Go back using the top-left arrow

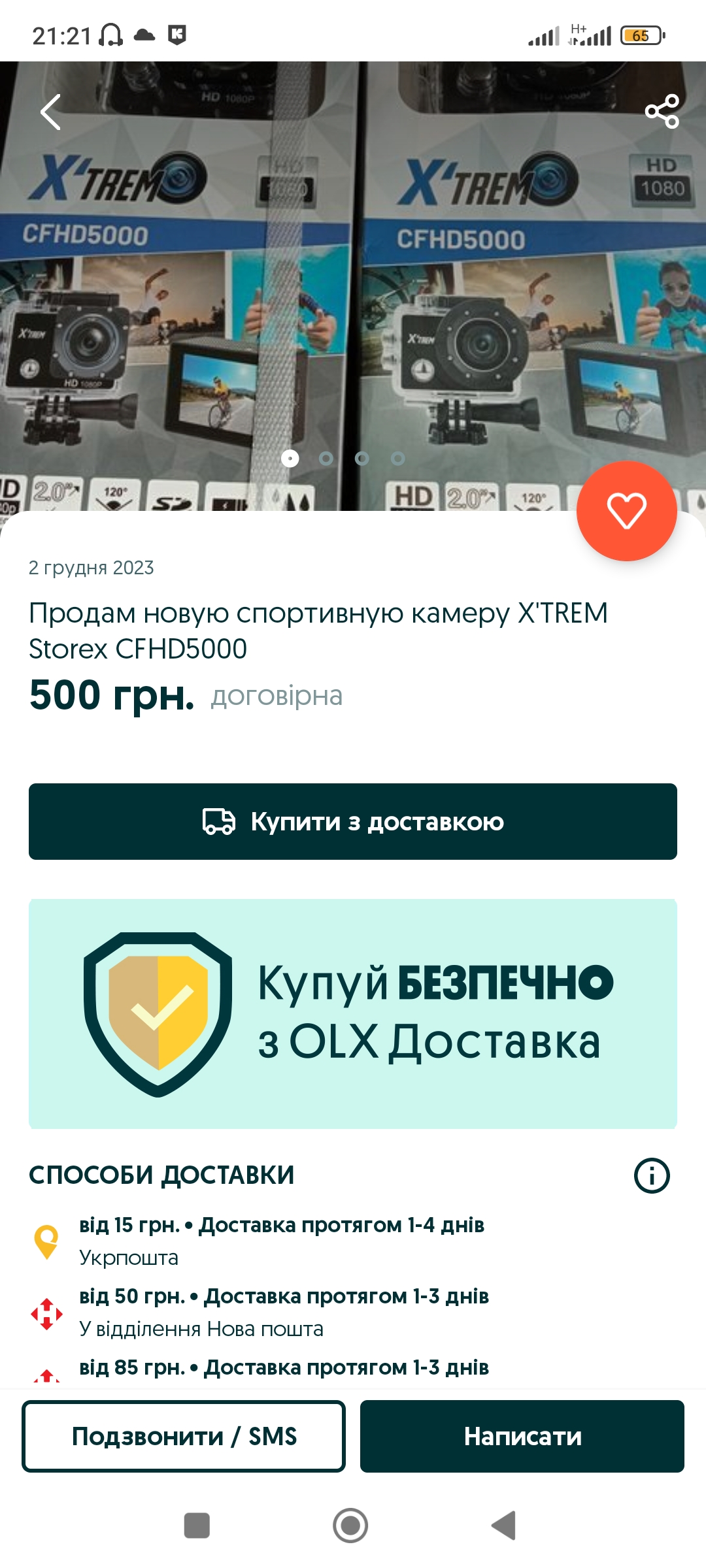50,112
